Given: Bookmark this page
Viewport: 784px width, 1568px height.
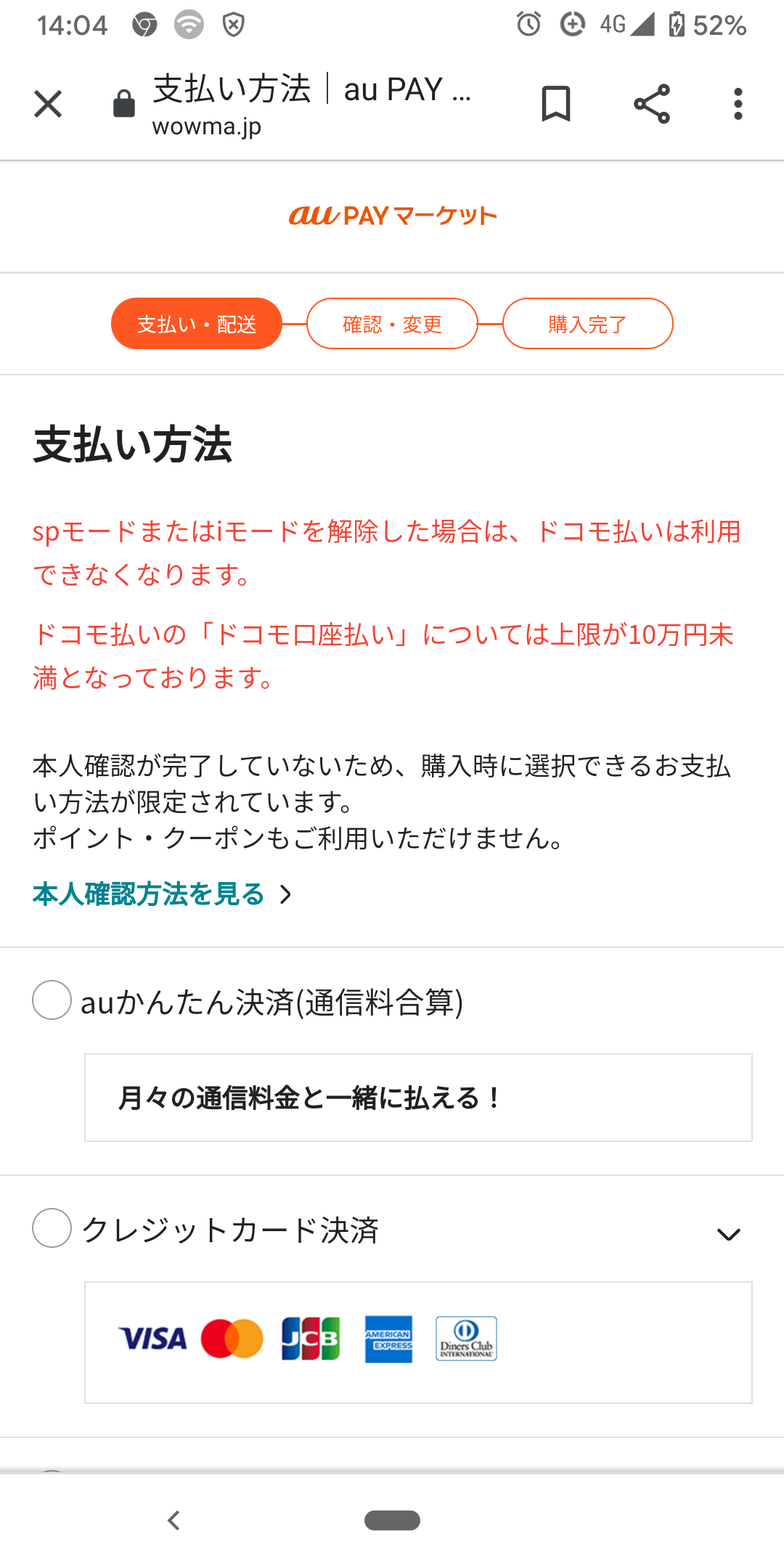Looking at the screenshot, I should [556, 104].
